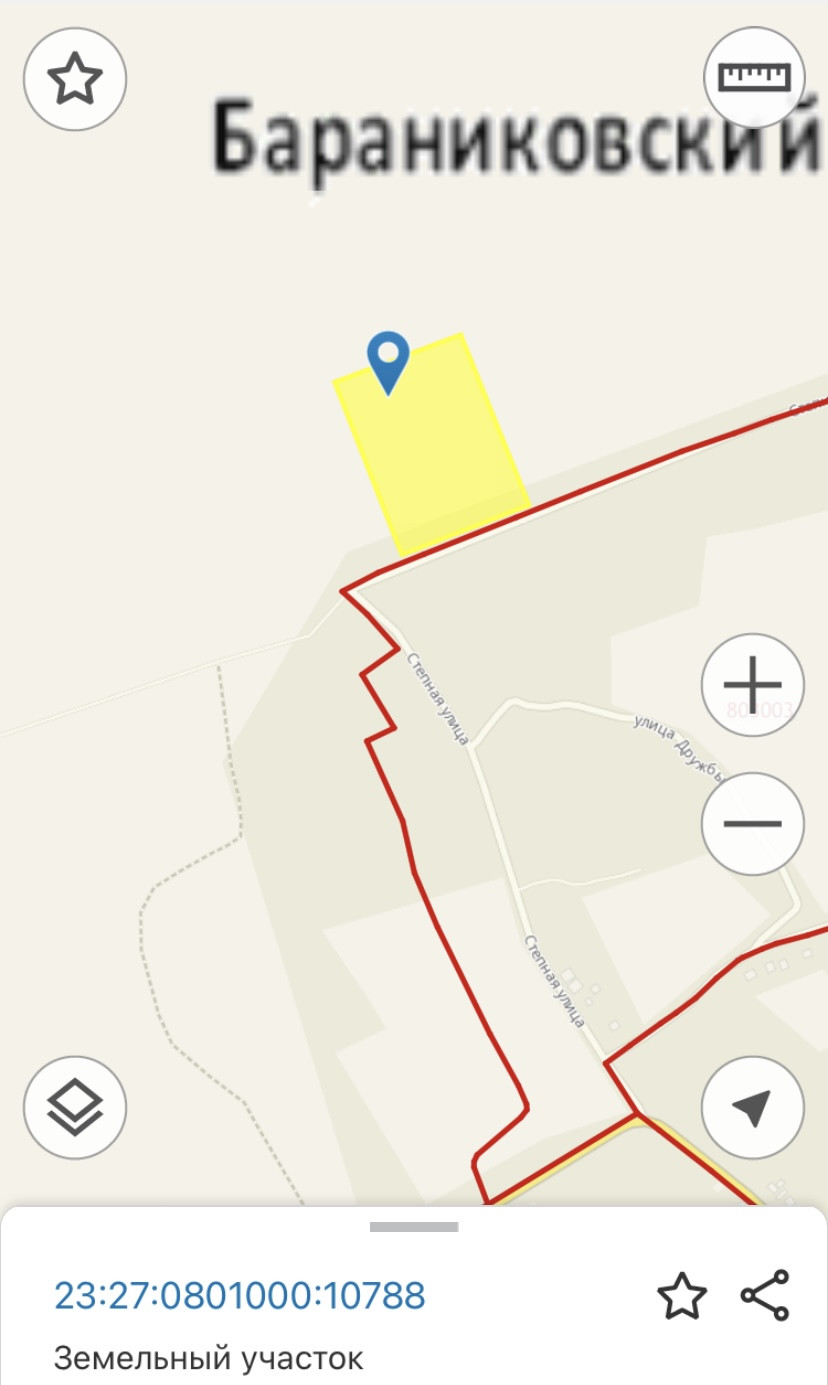Viewport: 828px width, 1385px height.
Task: Zoom in on the map
Action: click(752, 685)
